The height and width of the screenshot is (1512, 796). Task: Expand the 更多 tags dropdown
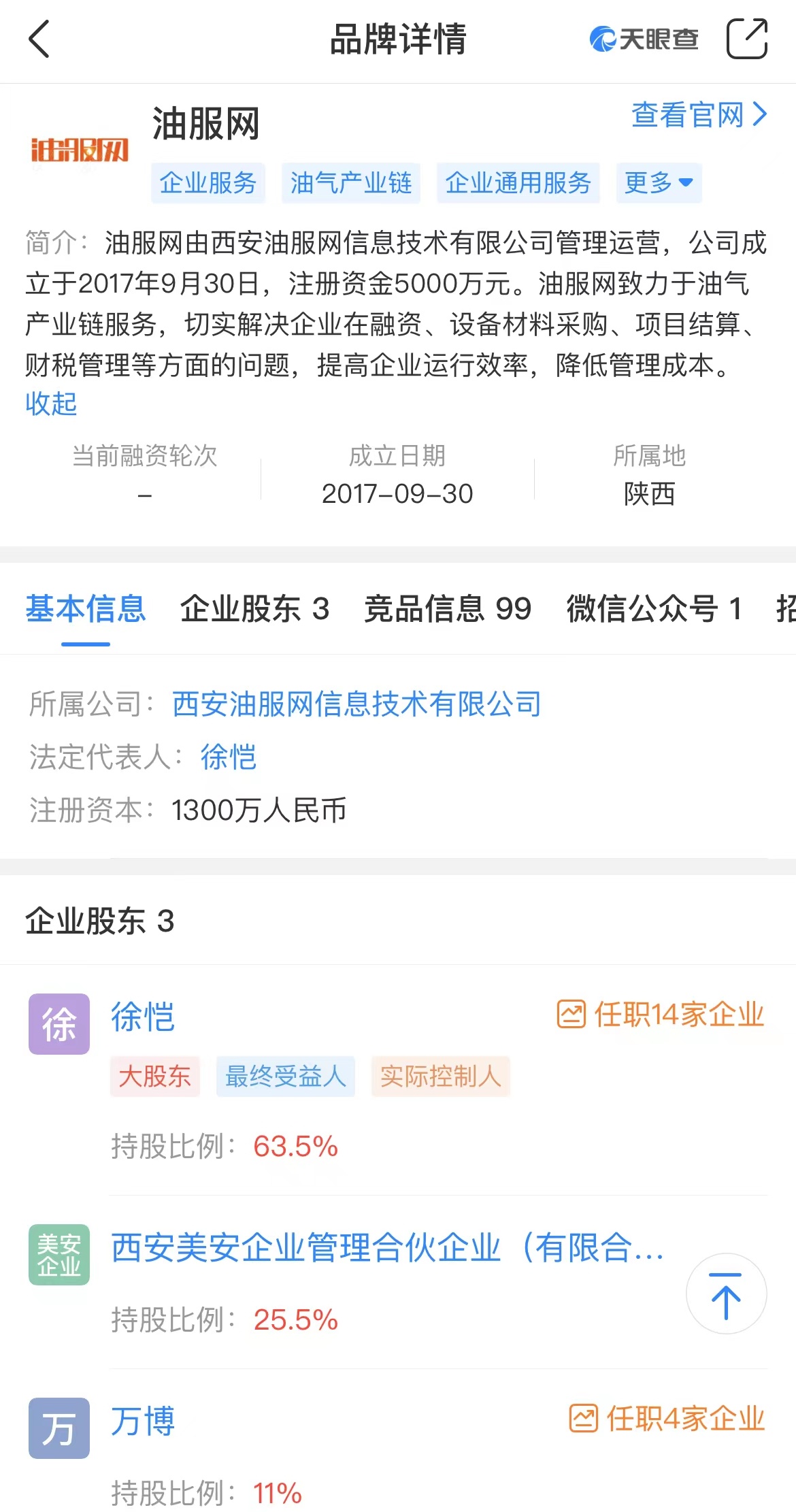[x=659, y=183]
